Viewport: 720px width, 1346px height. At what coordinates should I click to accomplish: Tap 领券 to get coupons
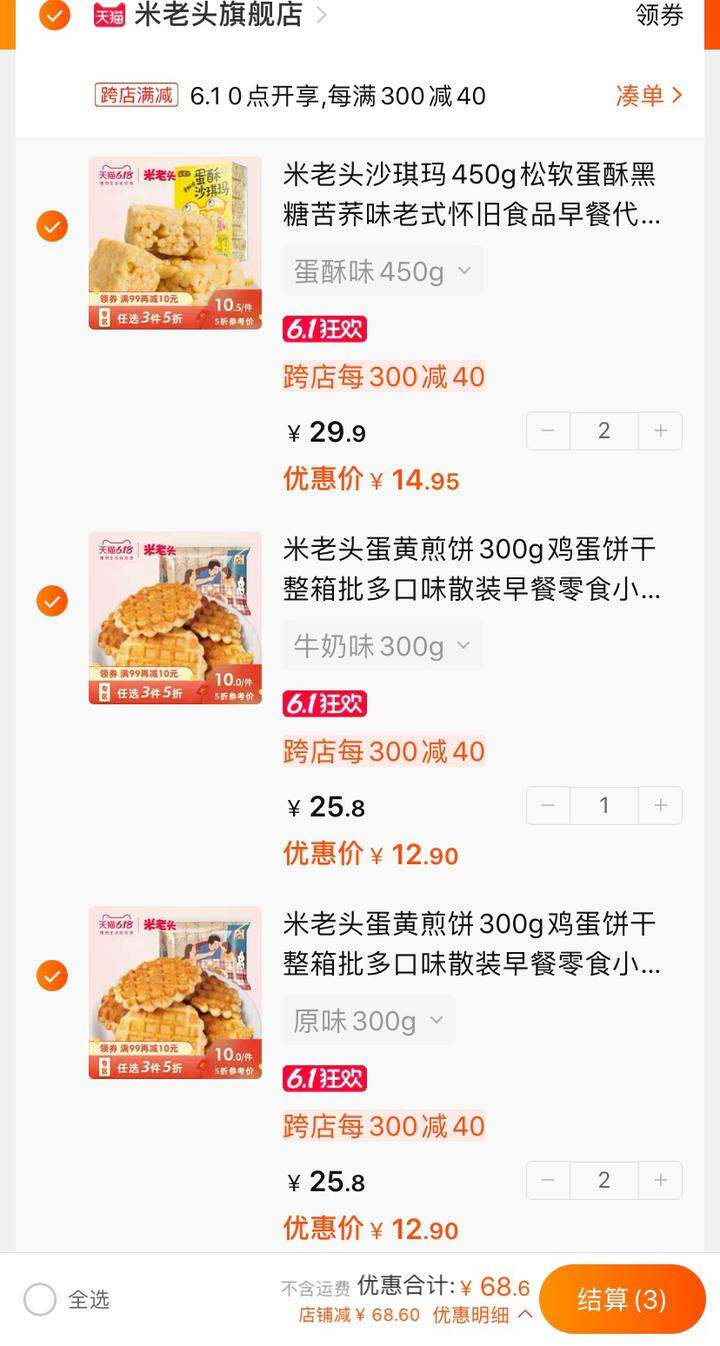point(659,15)
